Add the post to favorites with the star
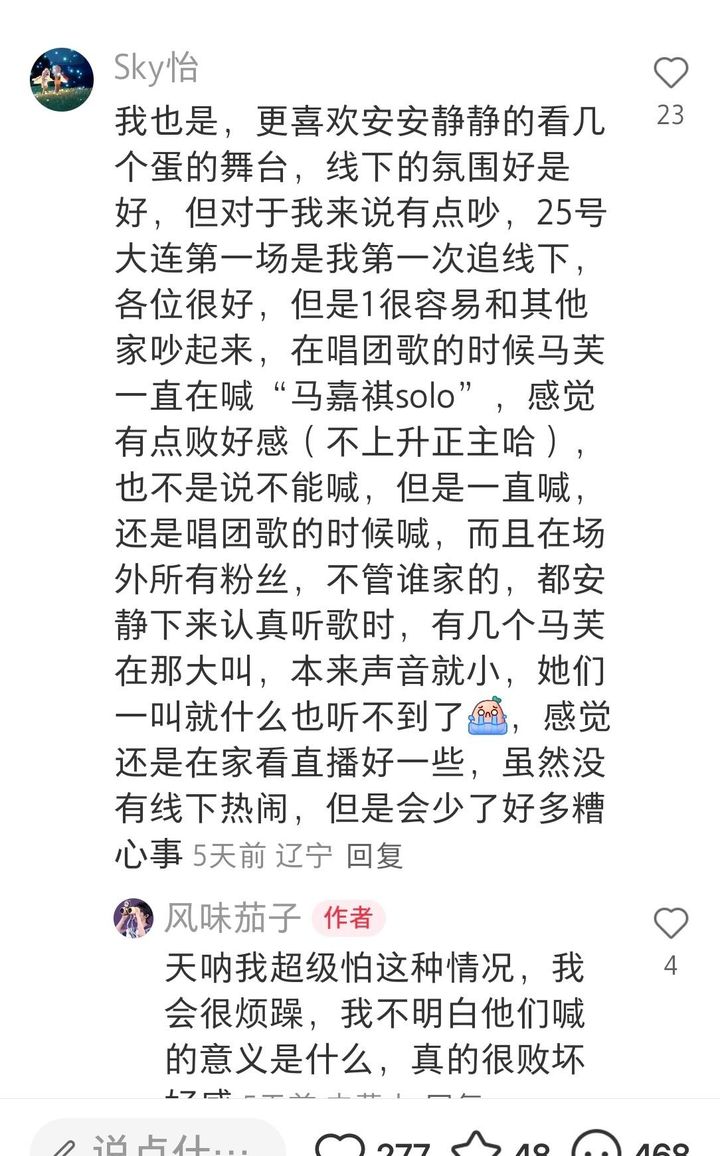The image size is (720, 1156). [x=476, y=1145]
